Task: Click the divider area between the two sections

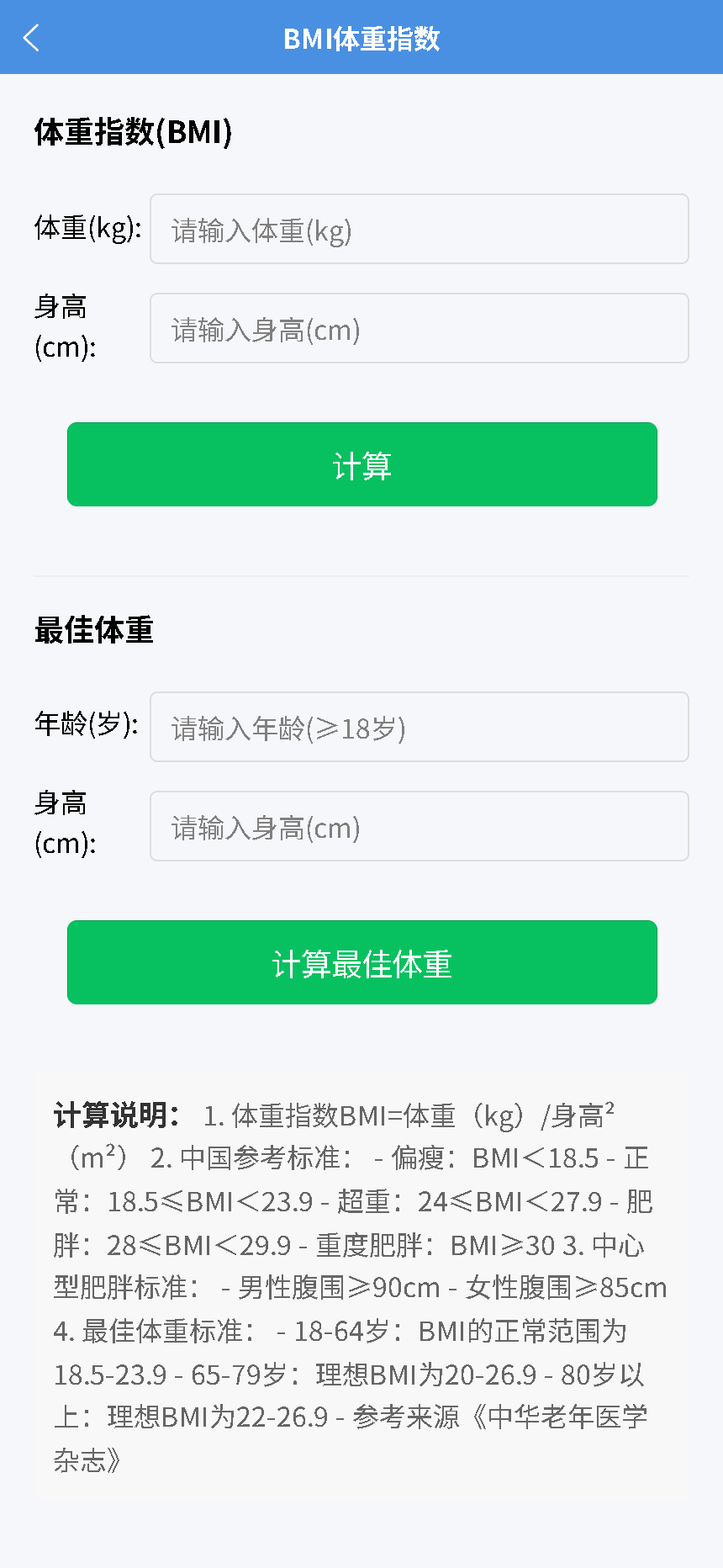Action: coord(361,575)
